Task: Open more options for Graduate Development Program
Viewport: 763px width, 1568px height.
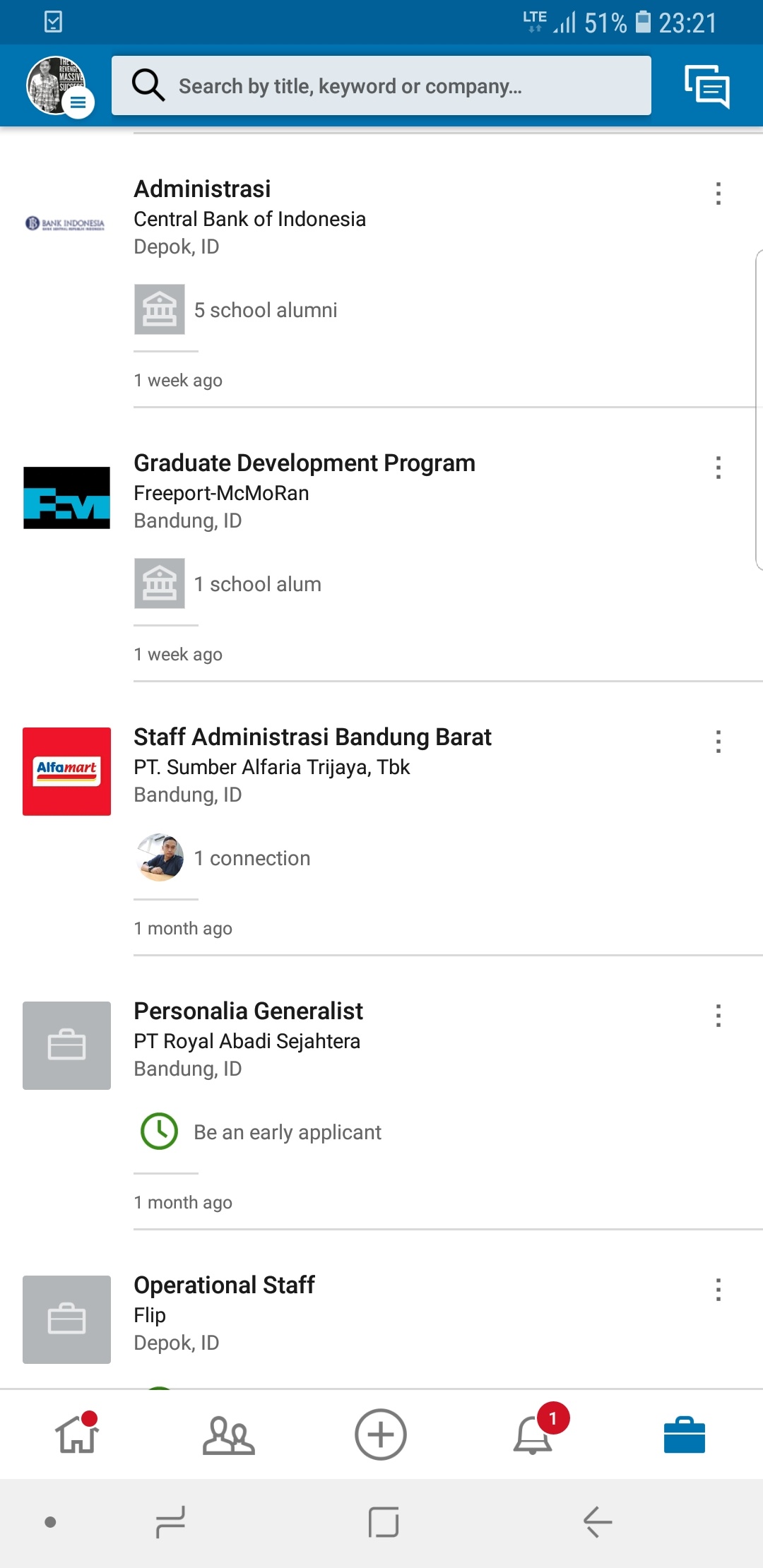Action: click(x=718, y=468)
